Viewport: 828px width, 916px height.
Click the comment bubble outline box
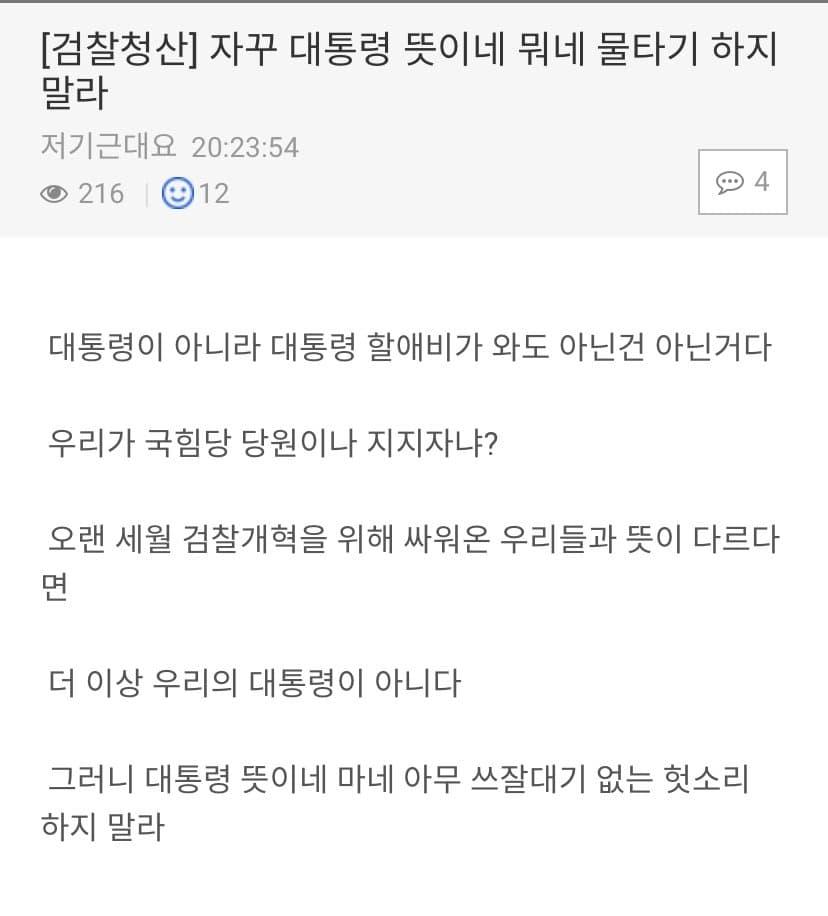pyautogui.click(x=742, y=182)
